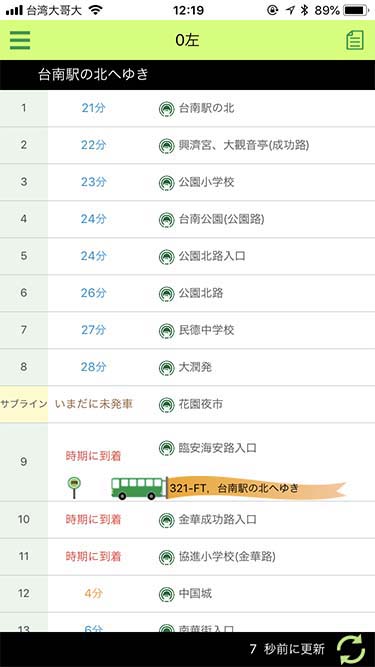Open stop 公園小学校

[188, 182]
